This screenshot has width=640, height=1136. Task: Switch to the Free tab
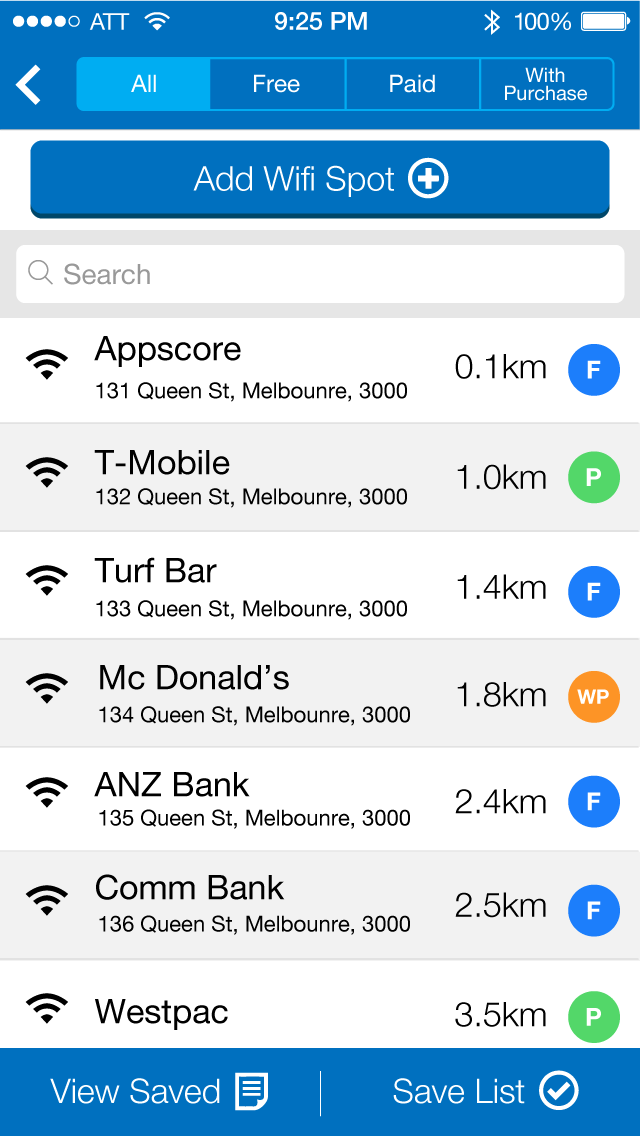[277, 84]
